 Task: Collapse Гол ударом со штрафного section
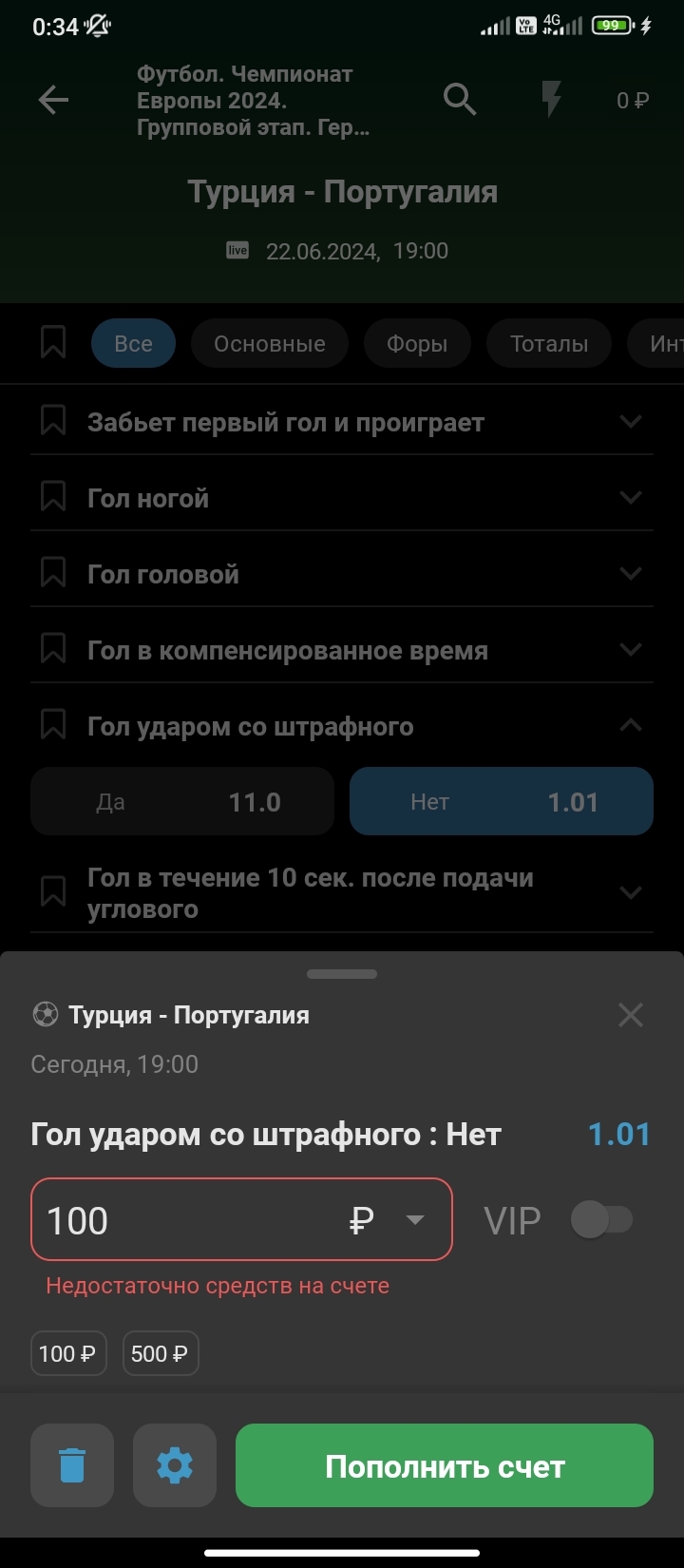point(631,726)
